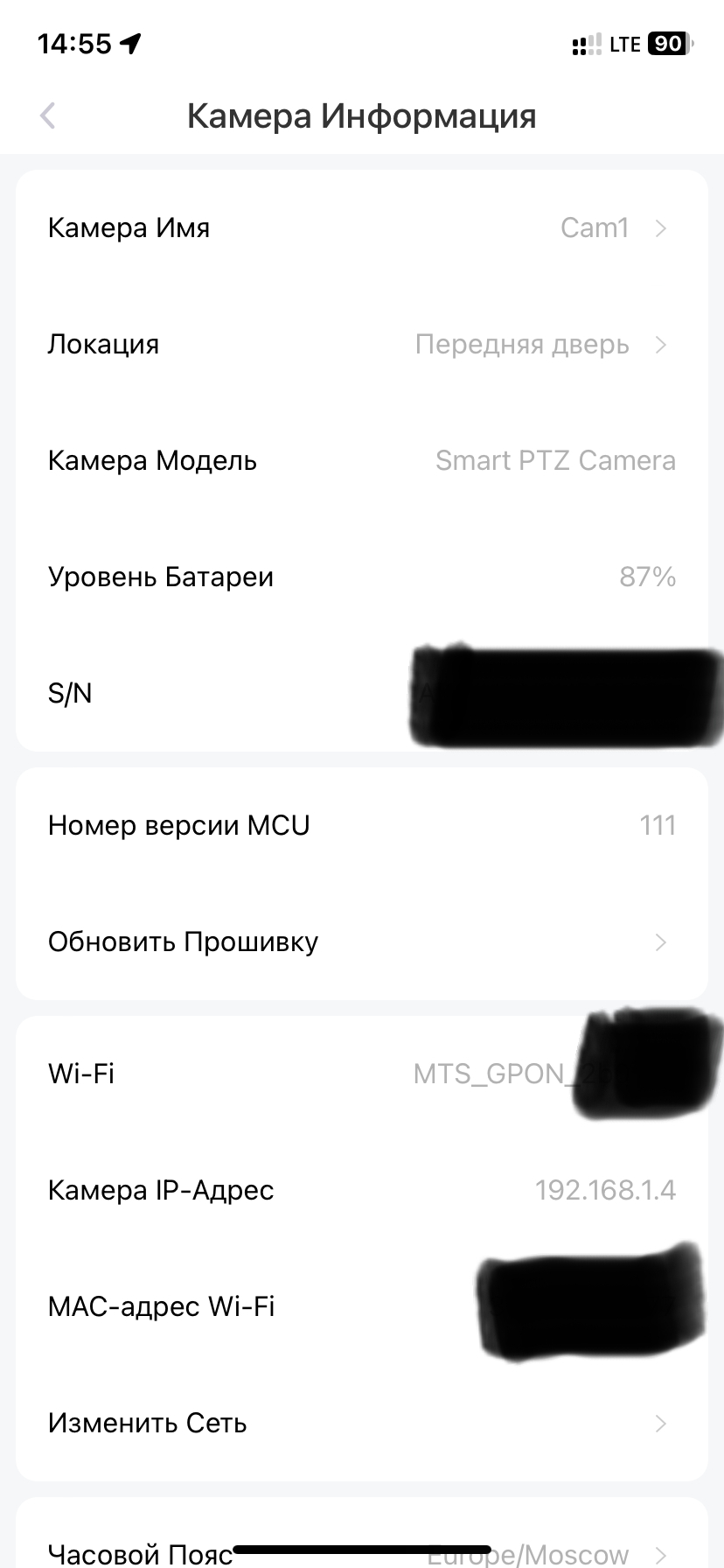
Task: Change the Локация setting
Action: [x=361, y=345]
